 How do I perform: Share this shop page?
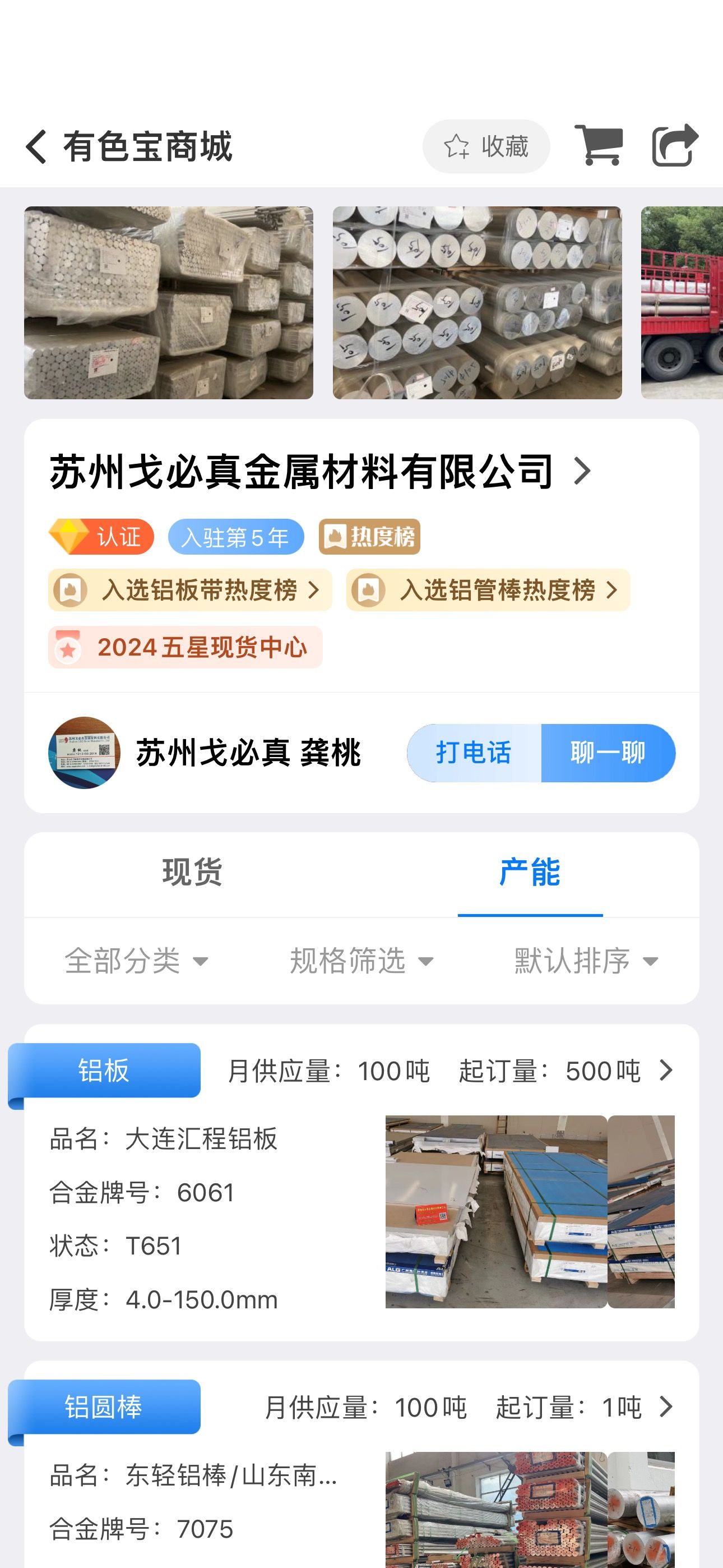click(x=675, y=145)
